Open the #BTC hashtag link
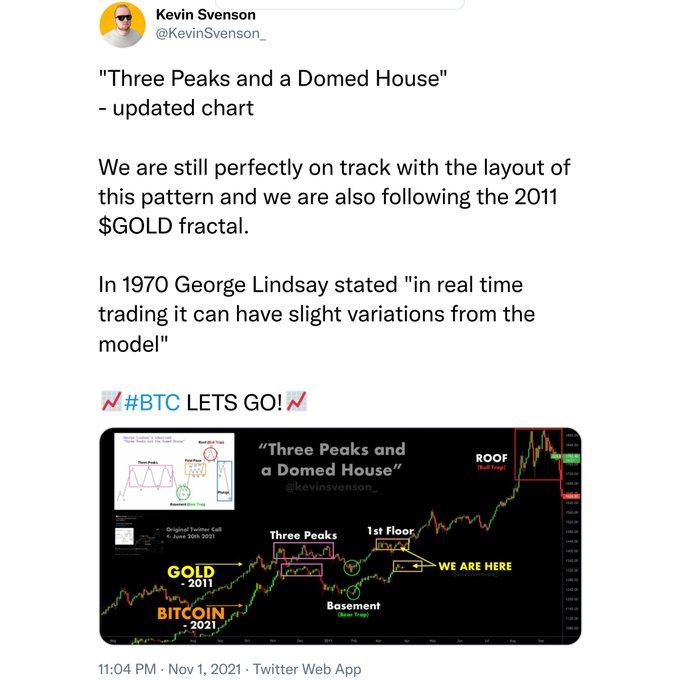 pyautogui.click(x=153, y=402)
